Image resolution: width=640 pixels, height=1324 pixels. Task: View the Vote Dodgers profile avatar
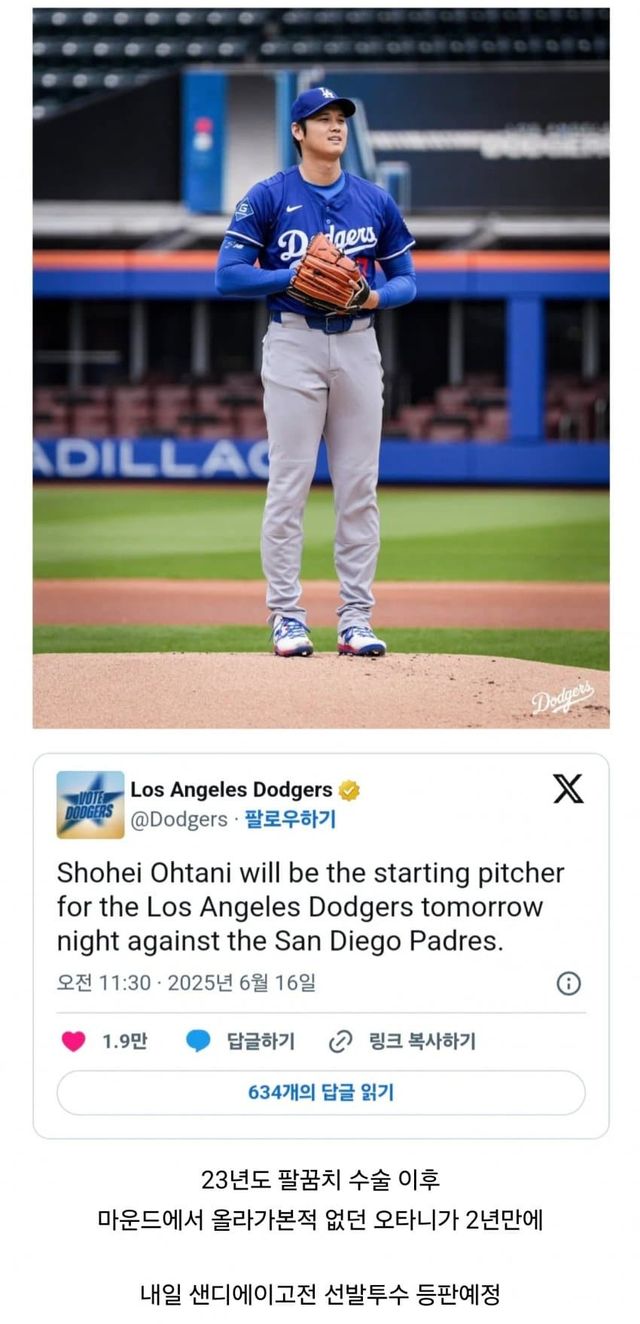pyautogui.click(x=91, y=804)
